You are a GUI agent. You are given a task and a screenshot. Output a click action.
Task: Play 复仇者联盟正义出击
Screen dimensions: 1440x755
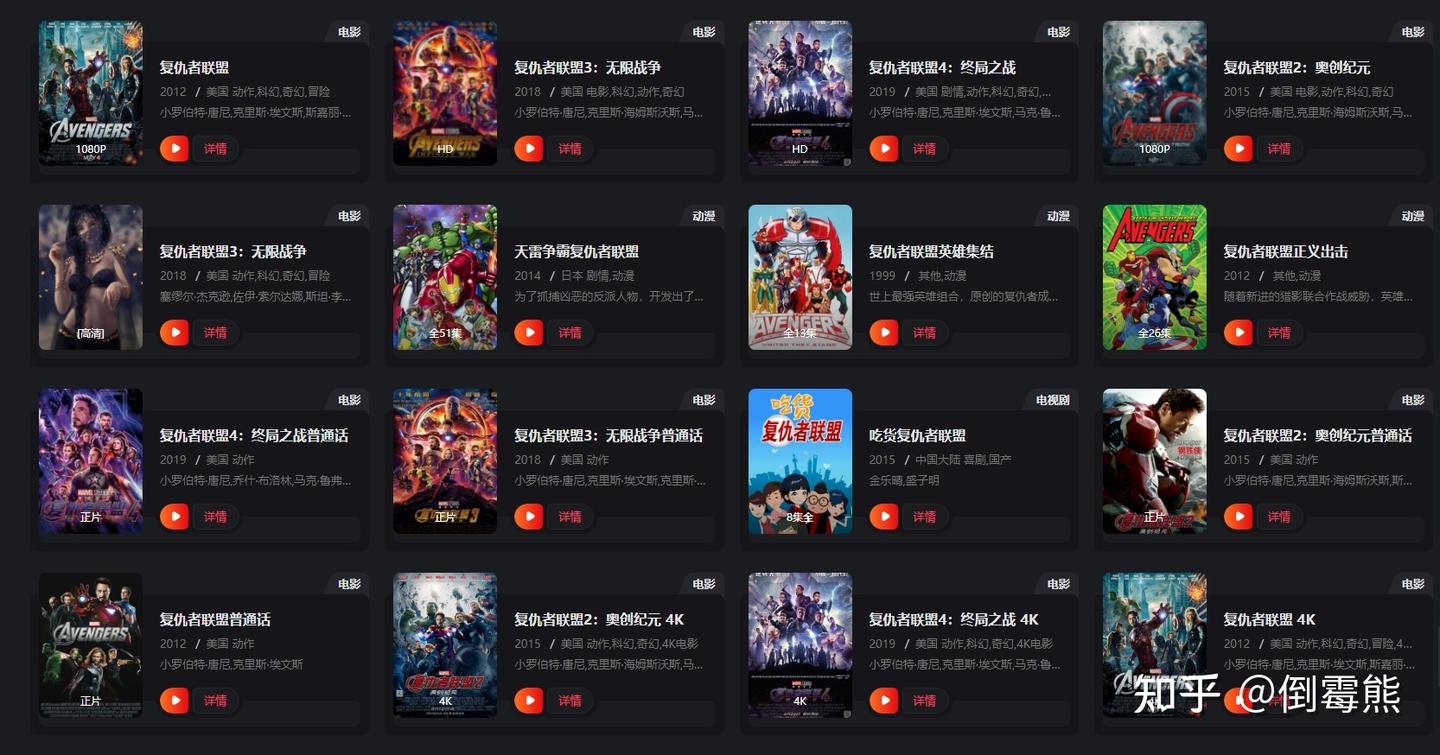pos(1238,333)
